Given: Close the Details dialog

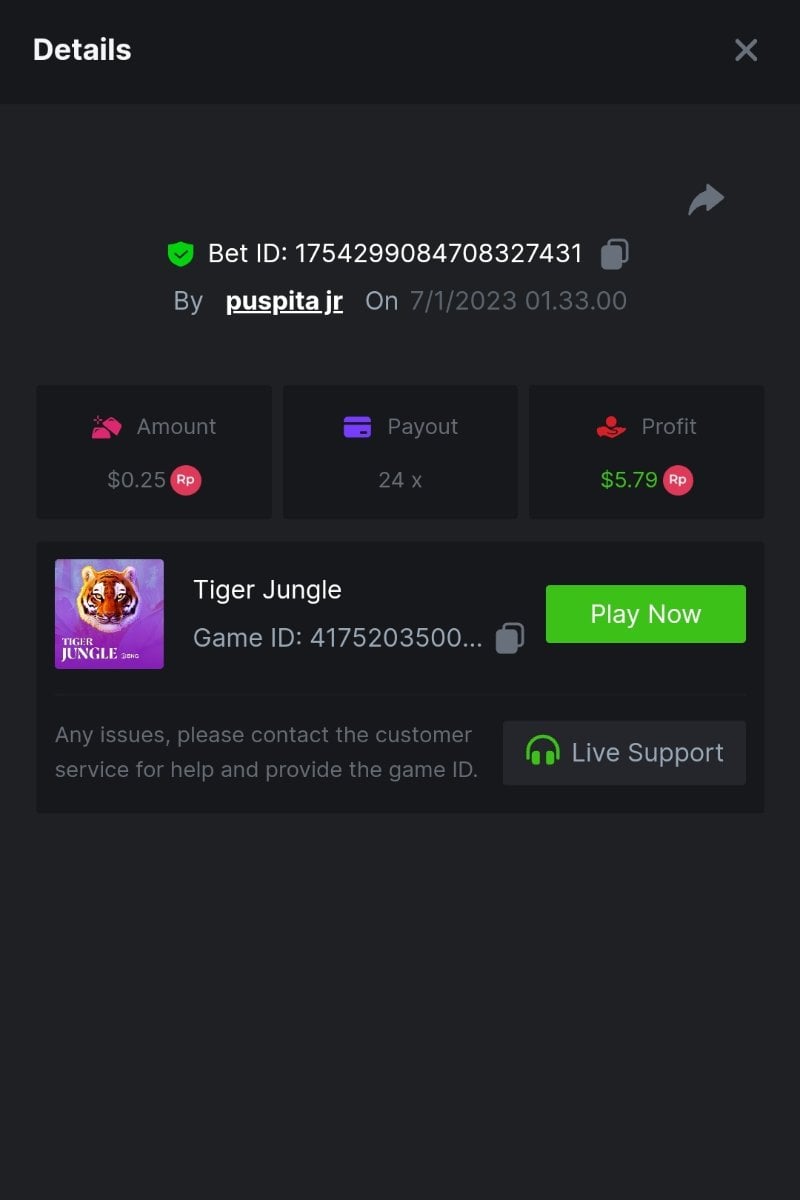Looking at the screenshot, I should [x=745, y=50].
